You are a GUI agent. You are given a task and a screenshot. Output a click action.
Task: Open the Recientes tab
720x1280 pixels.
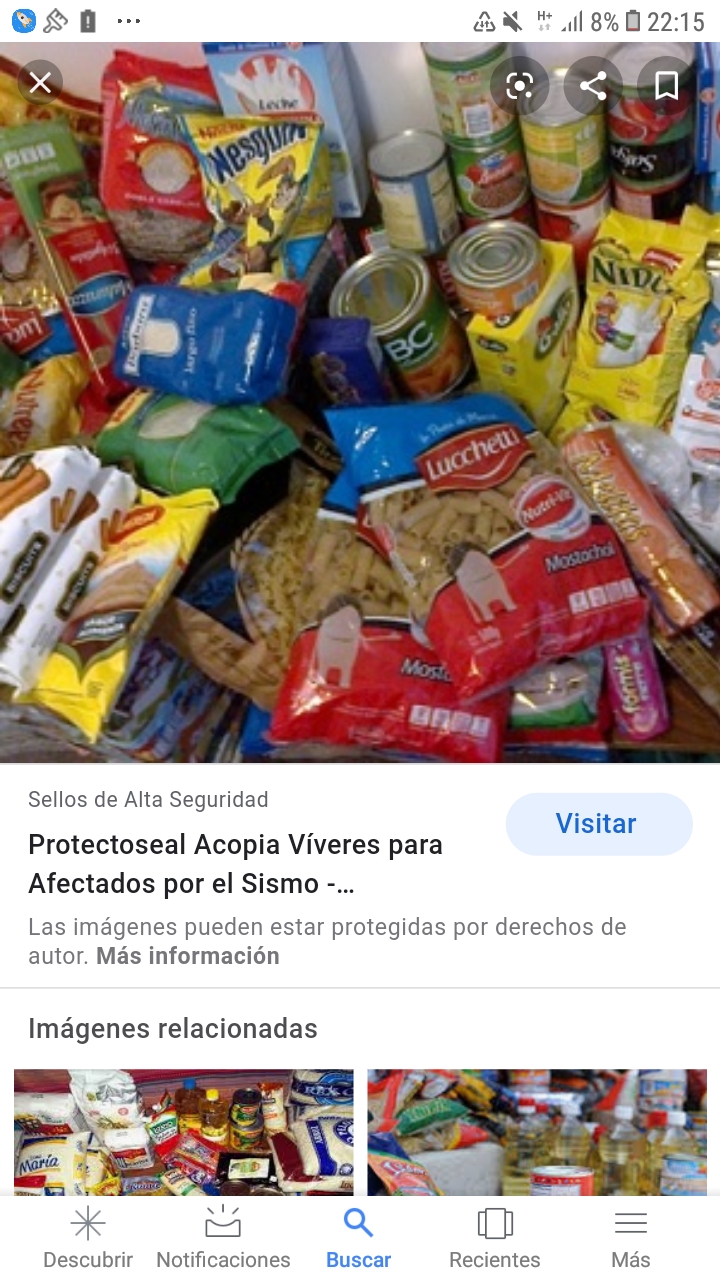coord(495,1238)
